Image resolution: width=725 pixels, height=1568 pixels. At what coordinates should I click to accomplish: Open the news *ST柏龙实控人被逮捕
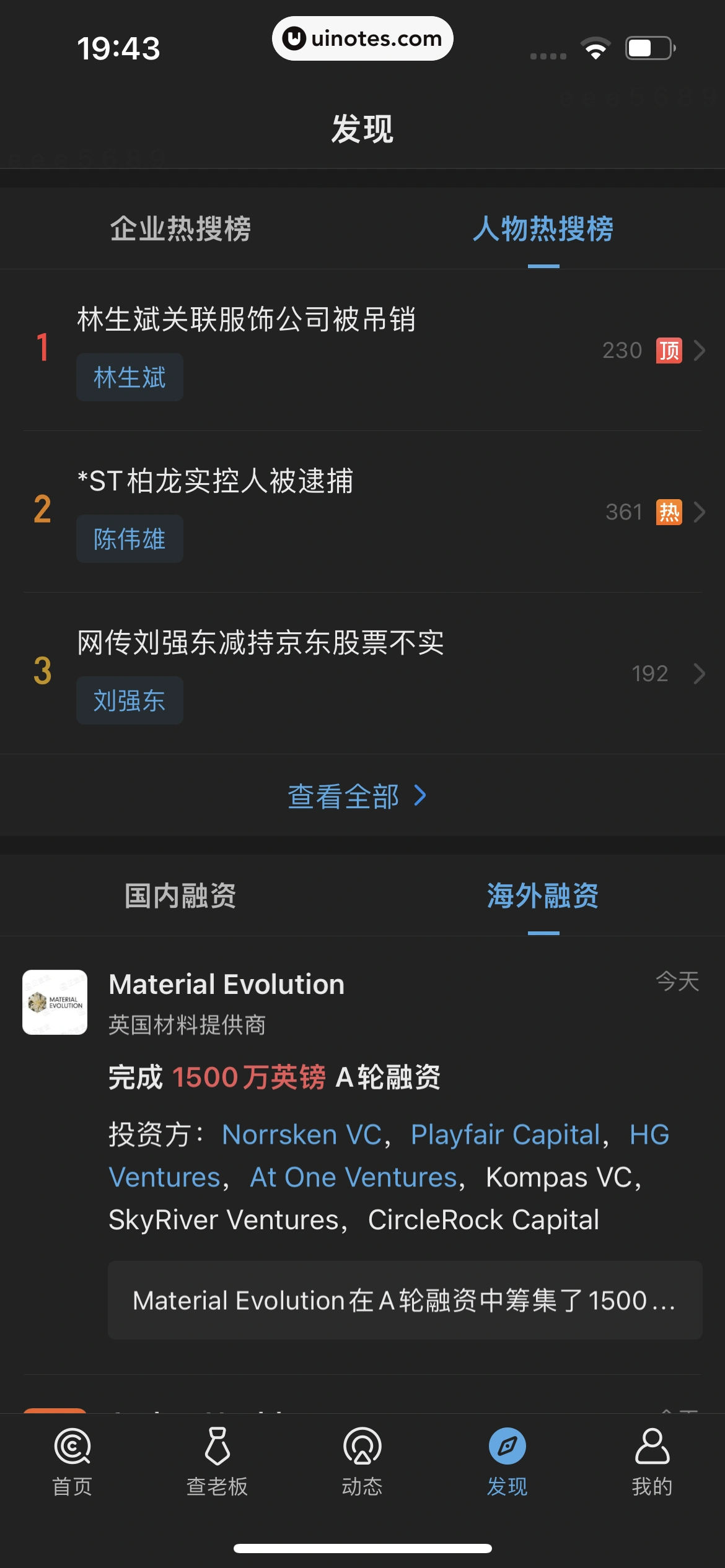[x=216, y=481]
